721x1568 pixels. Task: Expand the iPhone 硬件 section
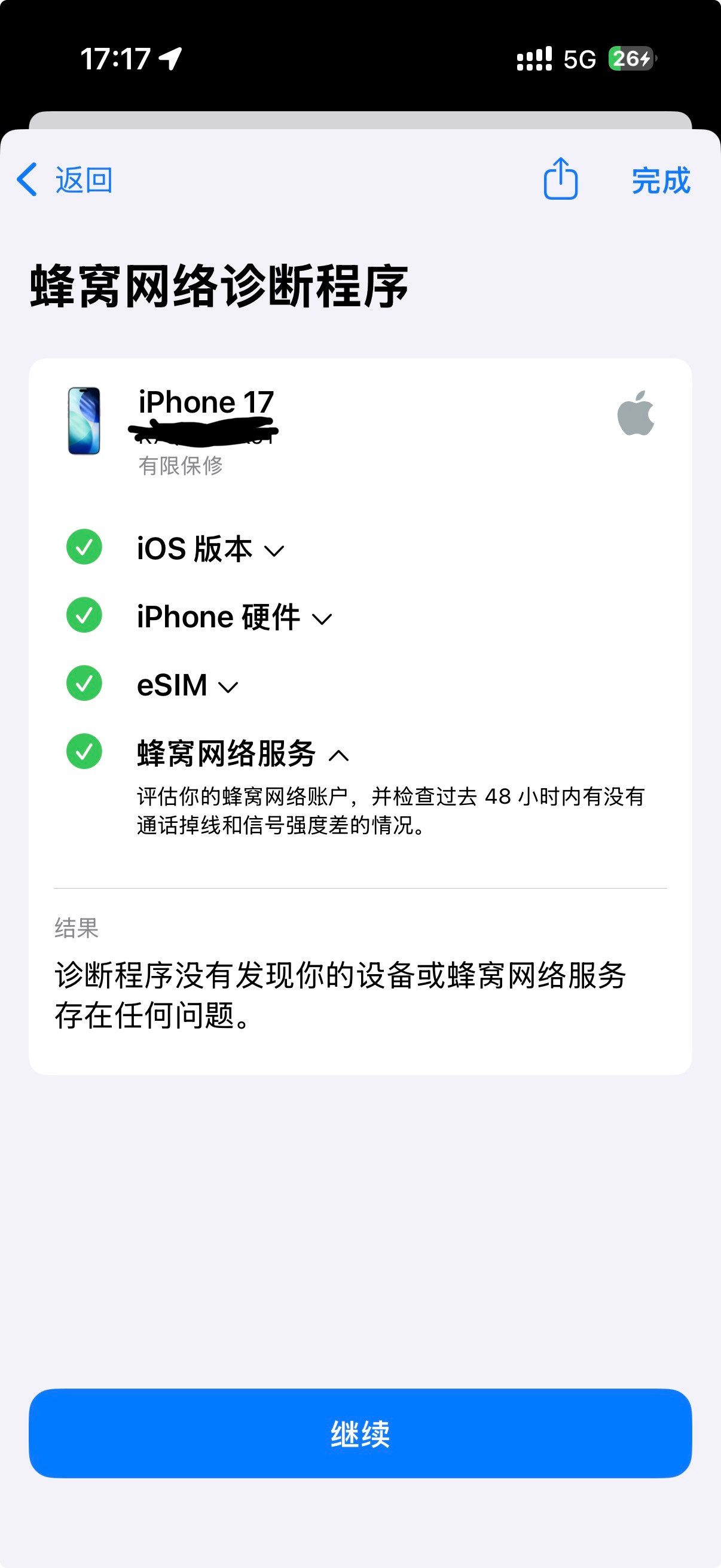(234, 617)
